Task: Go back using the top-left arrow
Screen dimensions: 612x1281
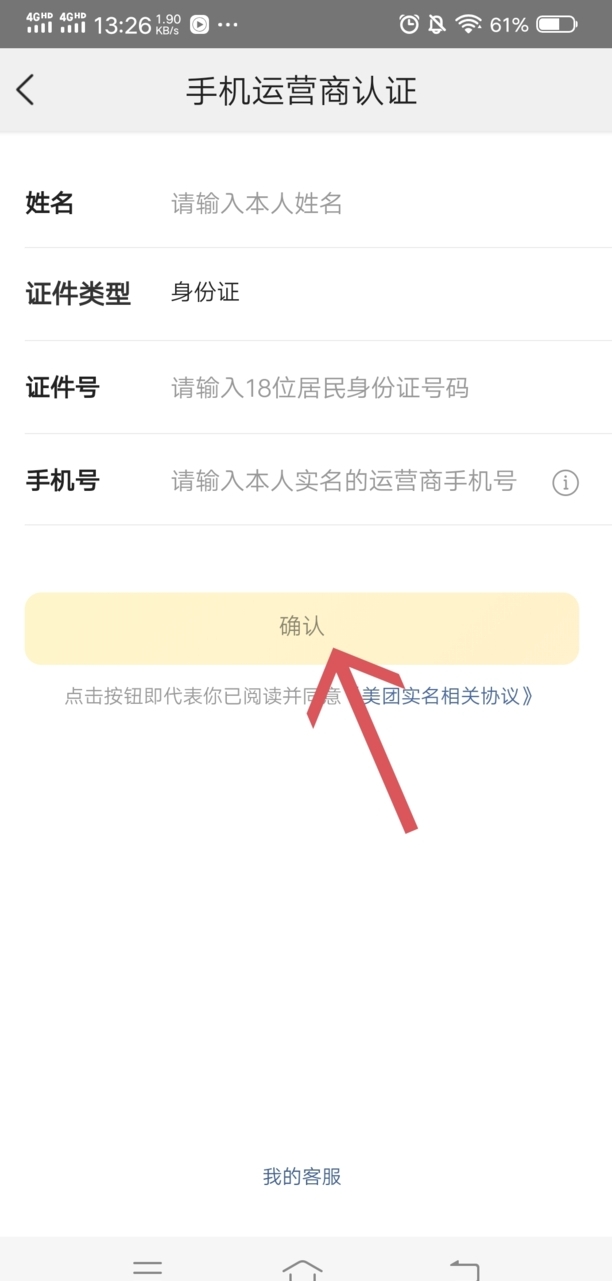Action: (x=26, y=90)
